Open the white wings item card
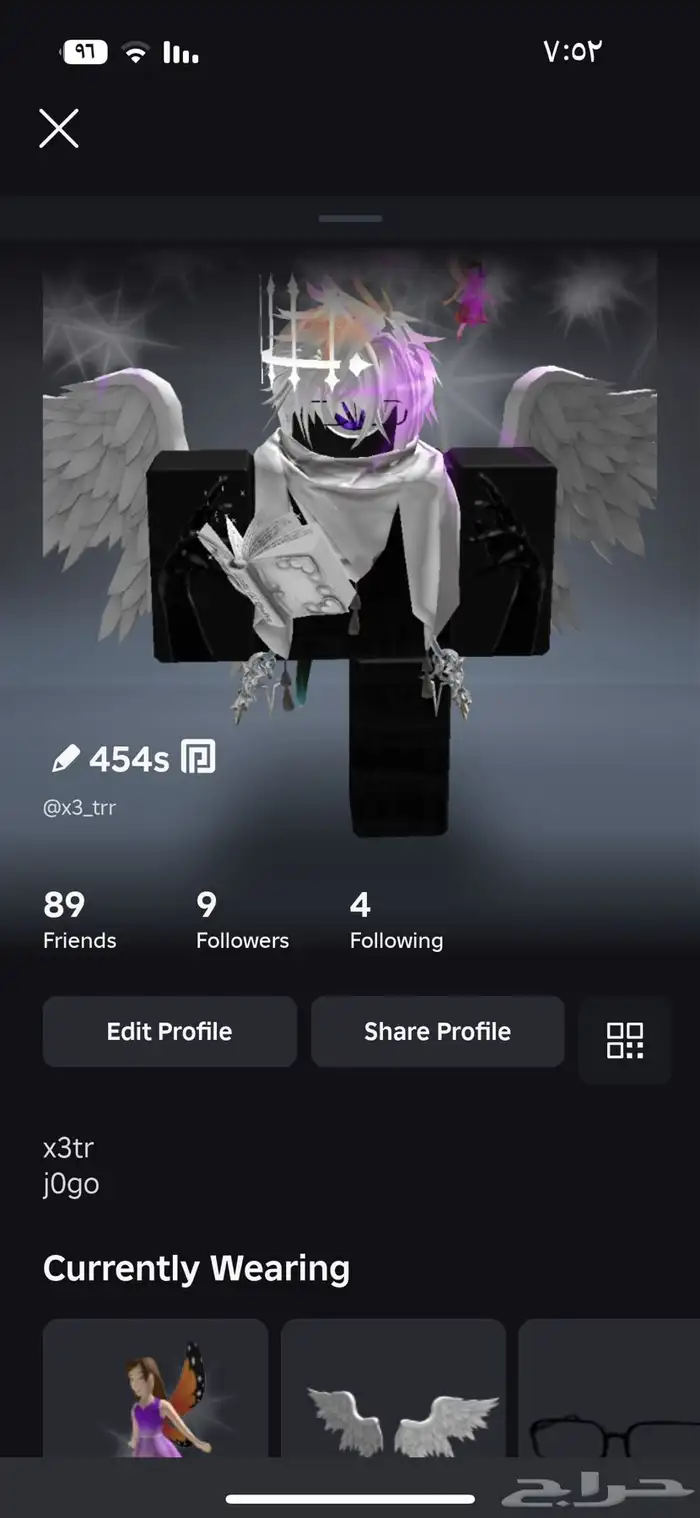Viewport: 700px width, 1518px height. click(393, 1390)
